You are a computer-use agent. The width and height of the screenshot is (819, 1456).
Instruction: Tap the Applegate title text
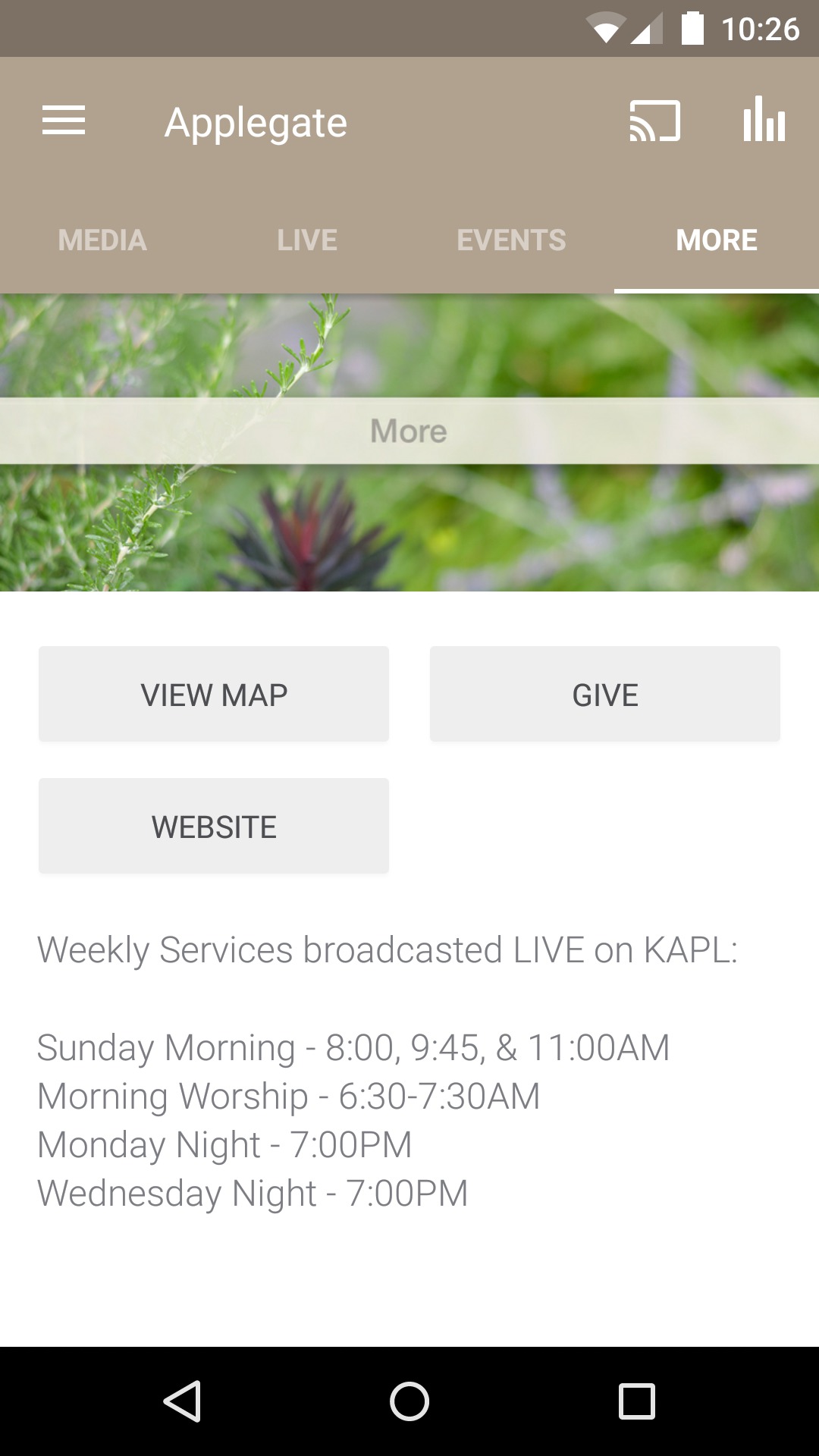coord(256,122)
